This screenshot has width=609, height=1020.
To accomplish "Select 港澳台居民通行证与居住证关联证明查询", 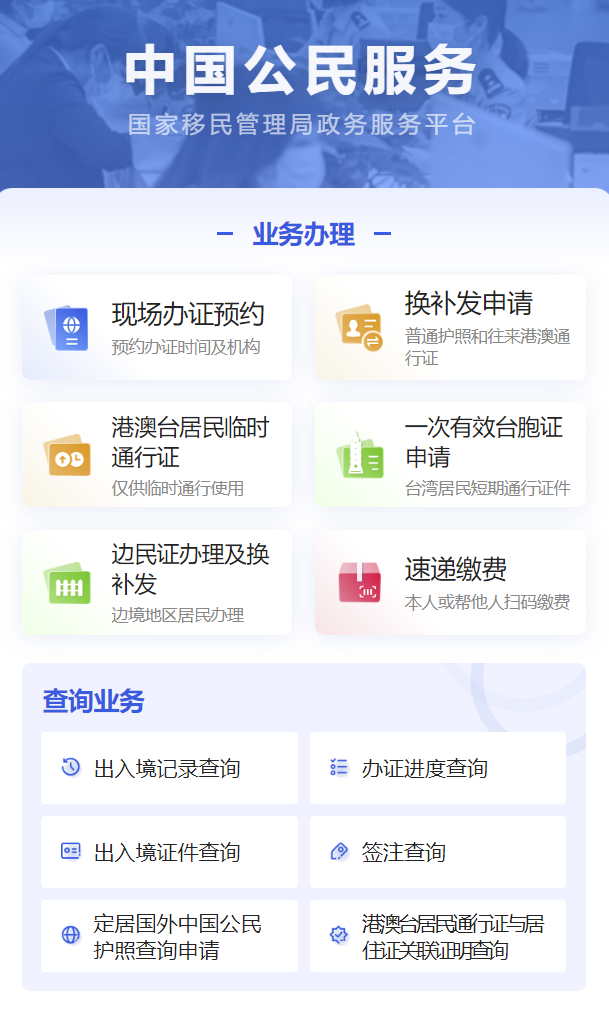I will tap(438, 936).
